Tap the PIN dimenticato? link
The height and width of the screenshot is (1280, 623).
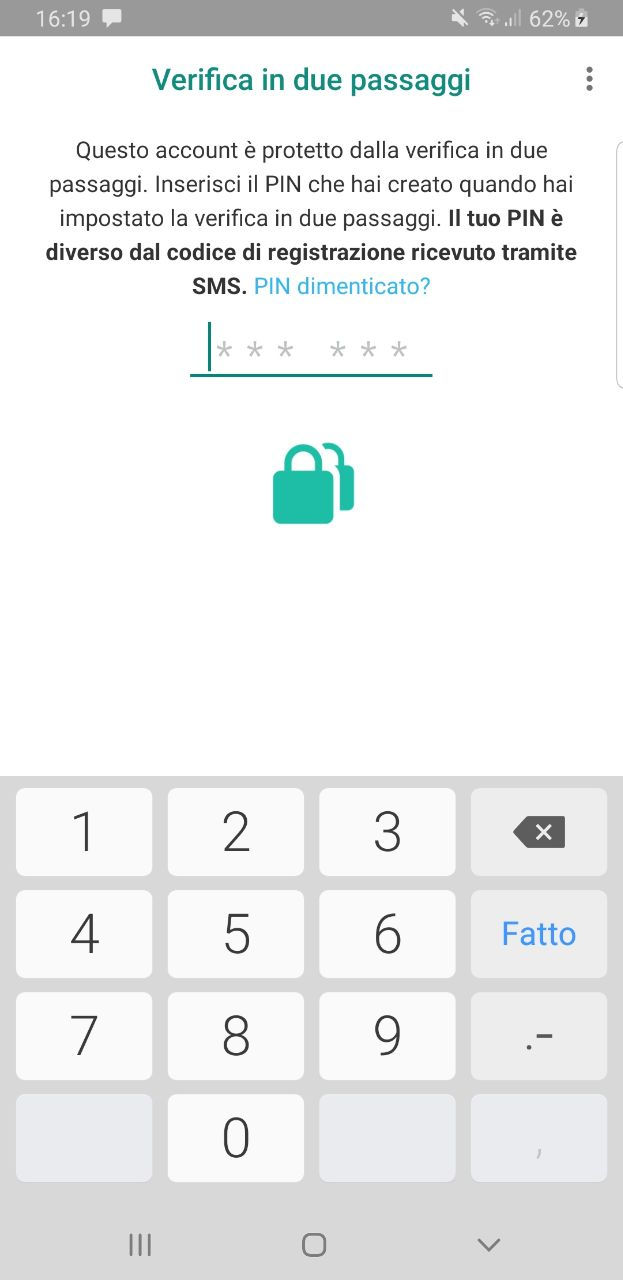coord(342,286)
